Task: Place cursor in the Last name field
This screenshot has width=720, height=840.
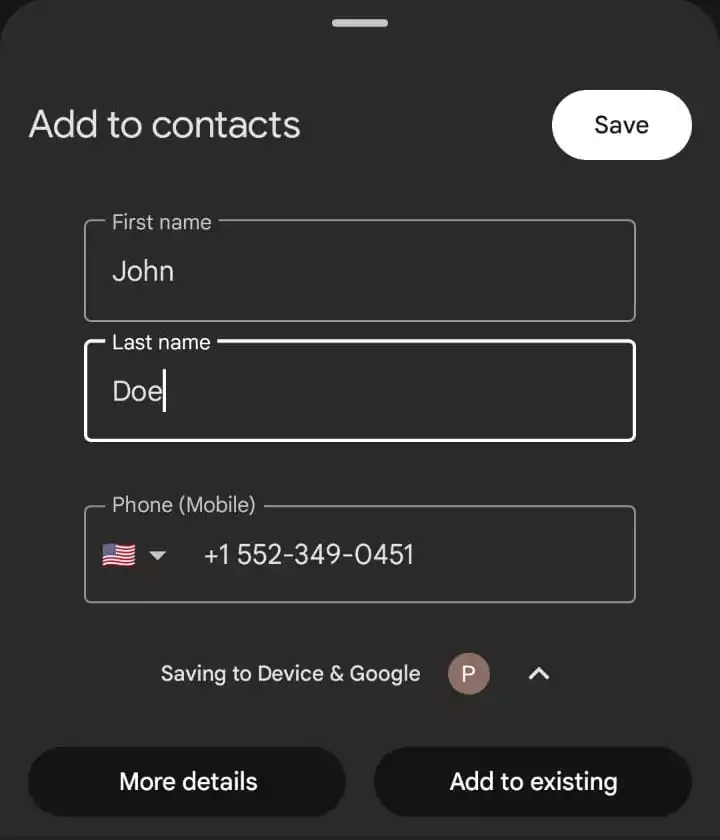Action: pos(360,391)
